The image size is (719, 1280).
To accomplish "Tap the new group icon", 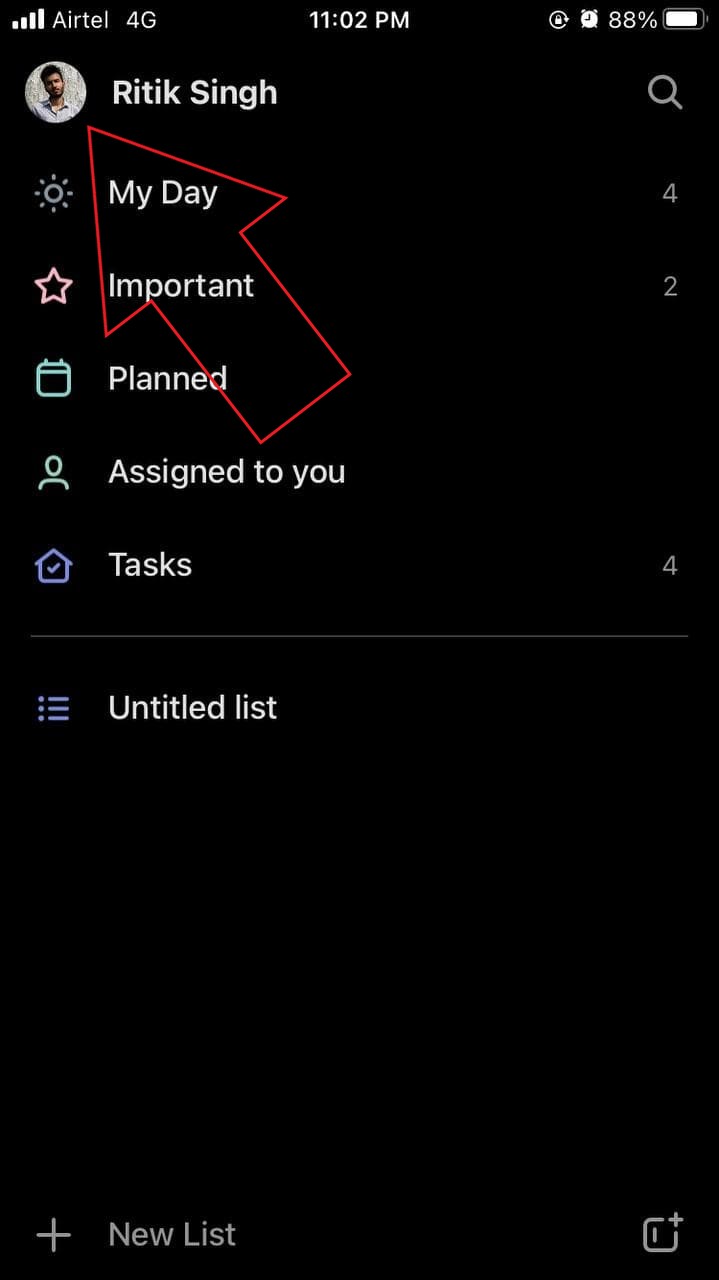I will [662, 1233].
